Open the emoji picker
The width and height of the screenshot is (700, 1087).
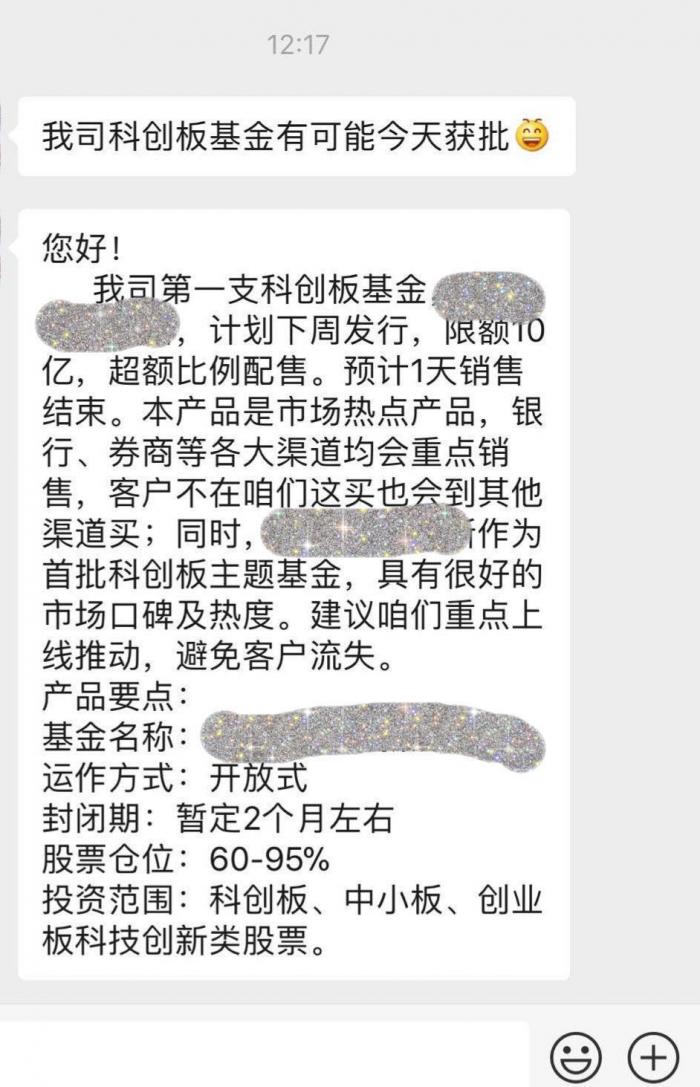click(x=577, y=1056)
